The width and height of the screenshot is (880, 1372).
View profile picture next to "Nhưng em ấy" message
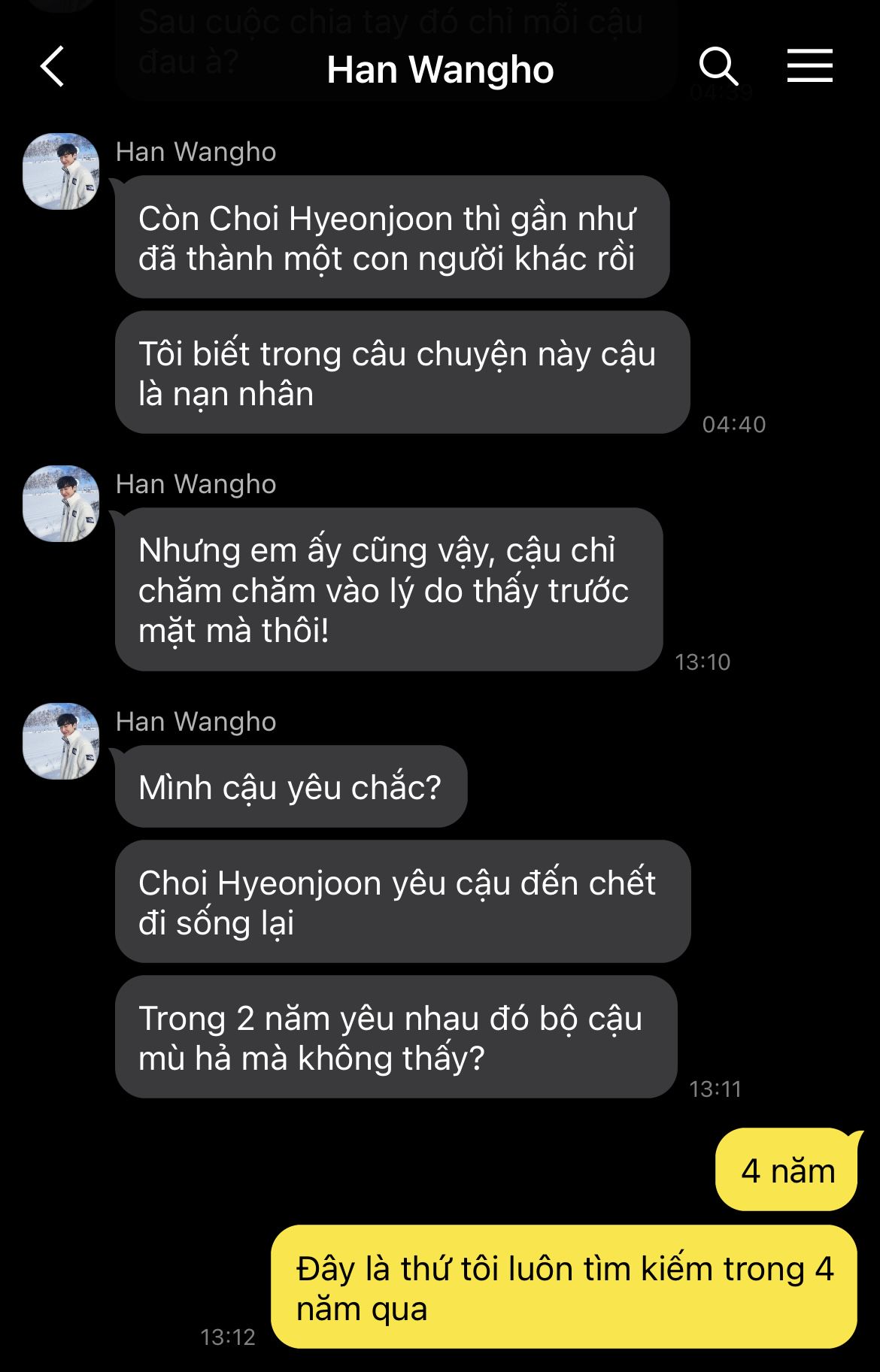pyautogui.click(x=62, y=504)
